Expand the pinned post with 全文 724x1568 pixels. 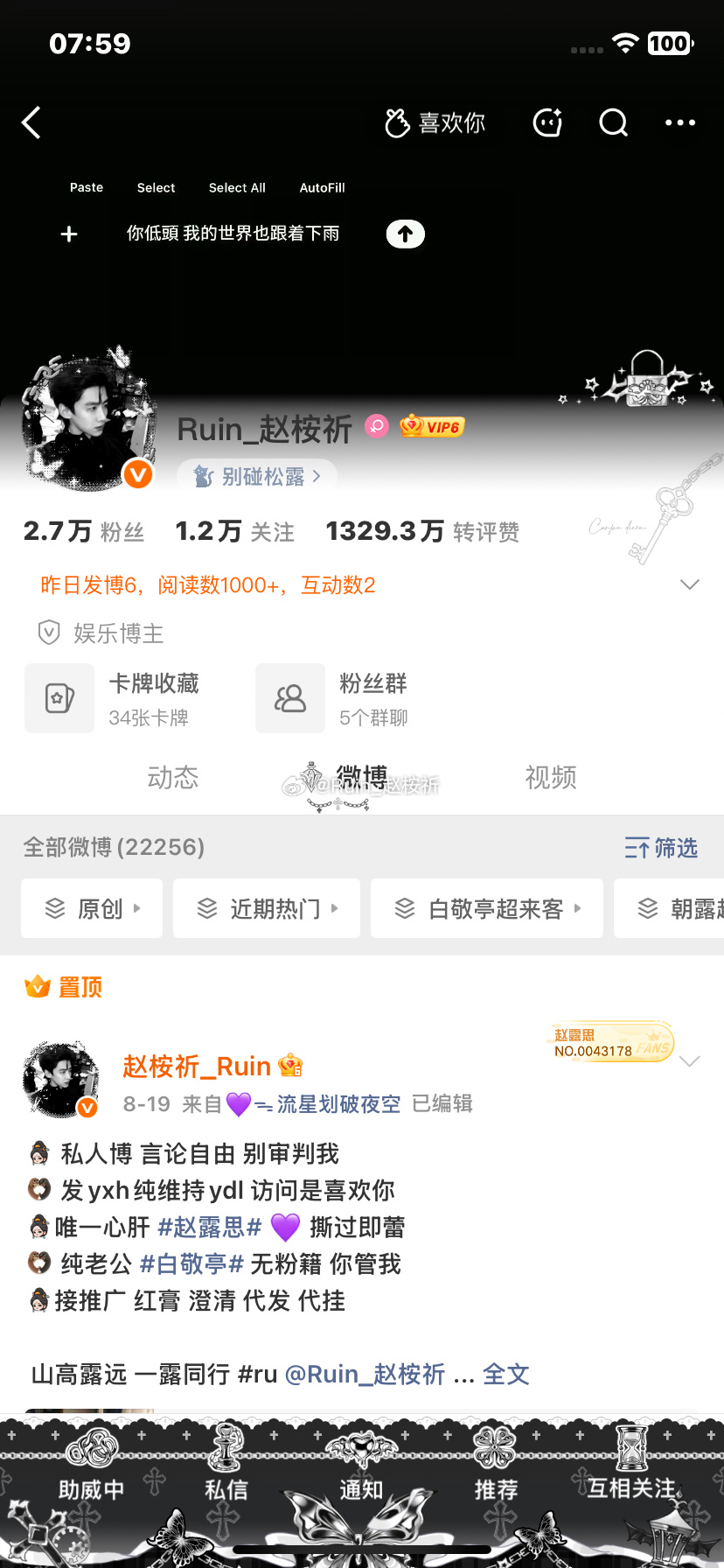[506, 1374]
